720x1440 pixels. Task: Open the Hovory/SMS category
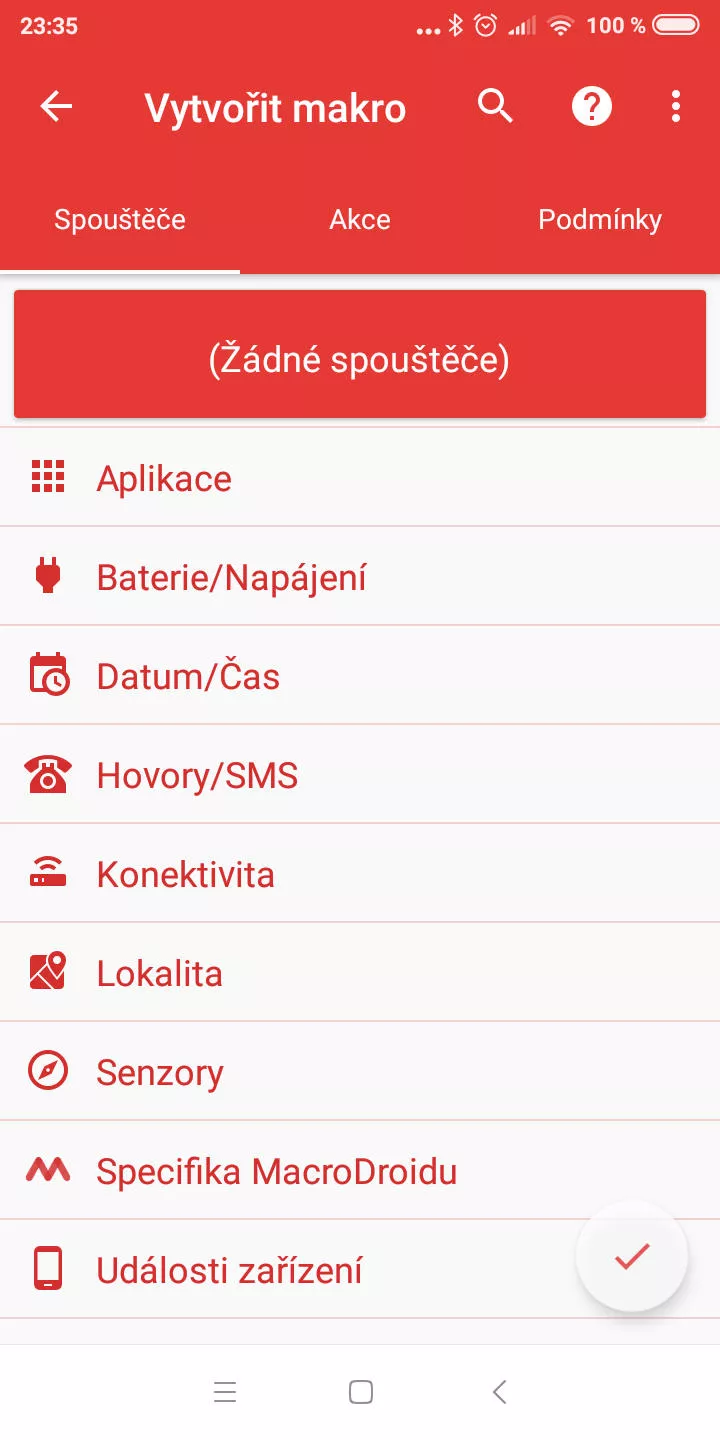pos(360,775)
